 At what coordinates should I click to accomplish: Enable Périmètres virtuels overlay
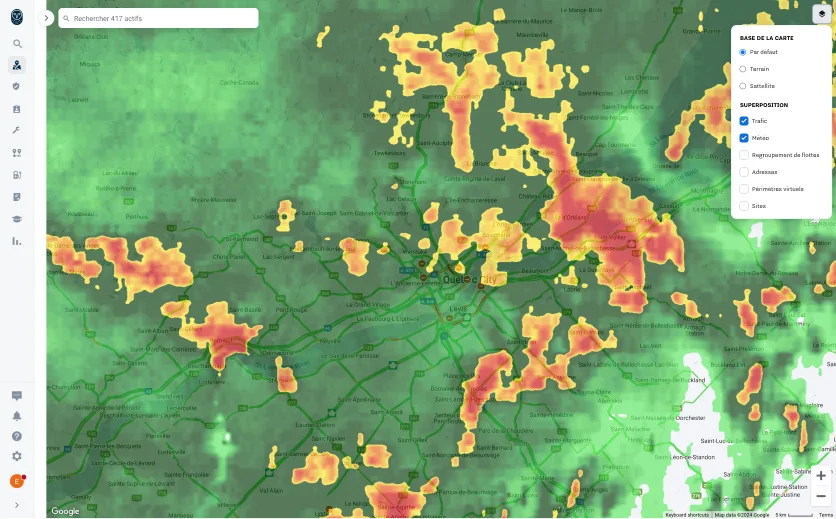[744, 189]
